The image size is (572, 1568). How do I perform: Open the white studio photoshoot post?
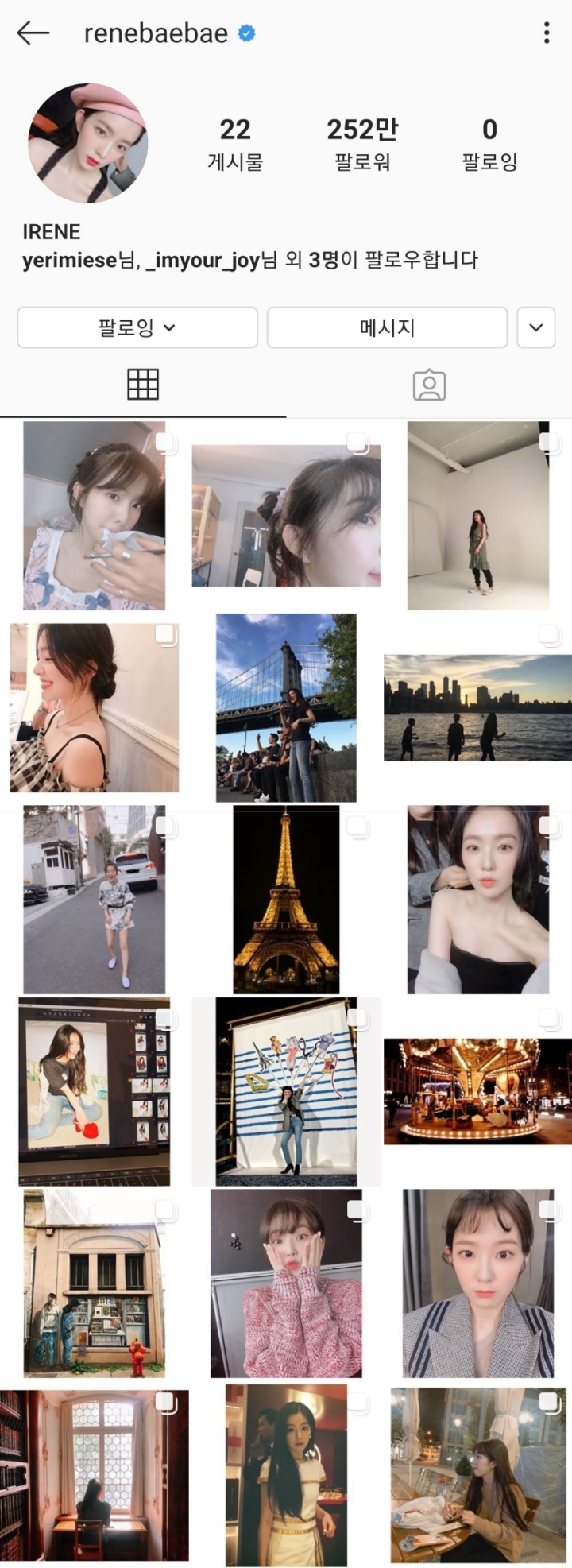(x=477, y=516)
